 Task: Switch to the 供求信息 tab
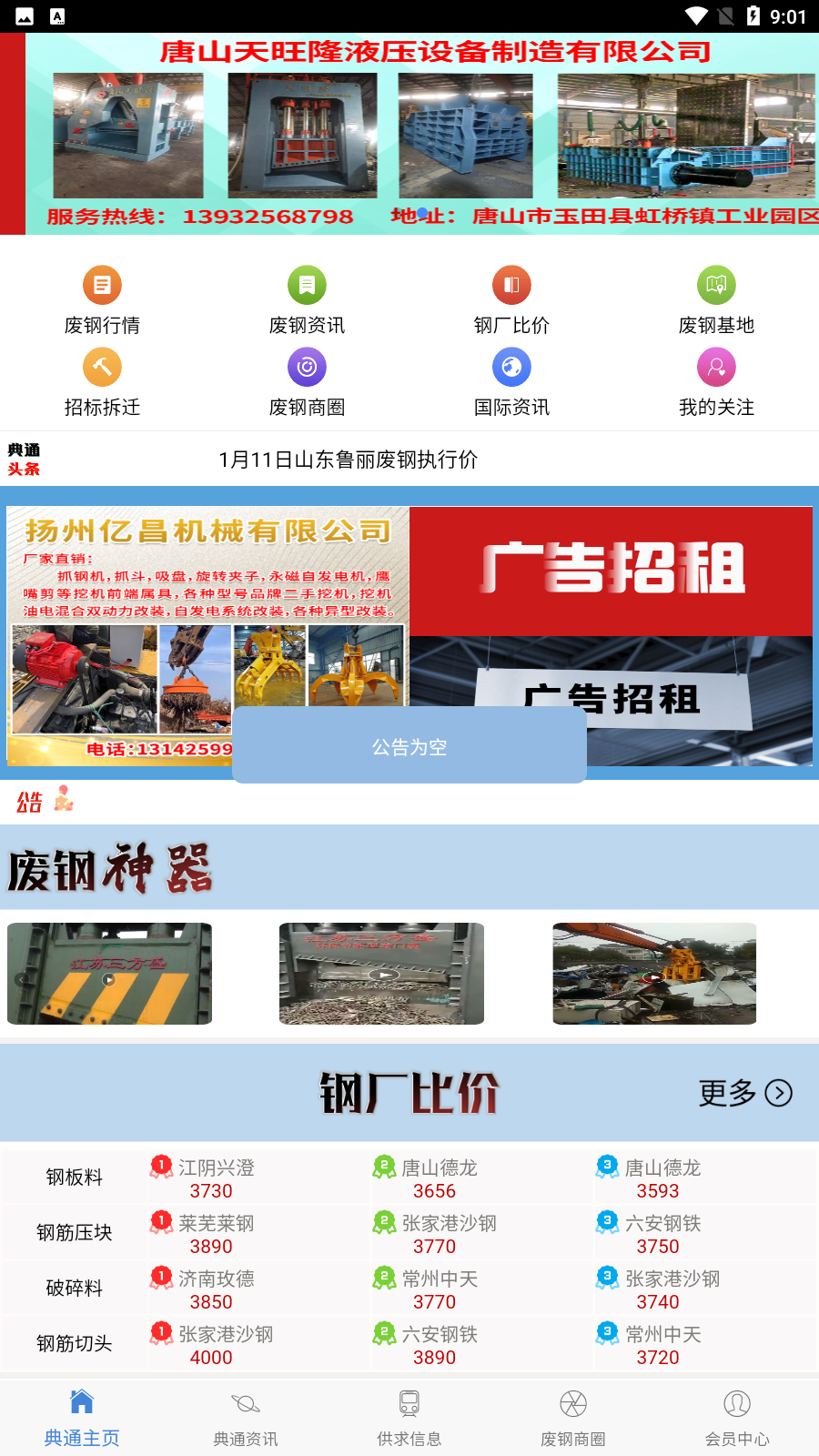[x=409, y=1418]
